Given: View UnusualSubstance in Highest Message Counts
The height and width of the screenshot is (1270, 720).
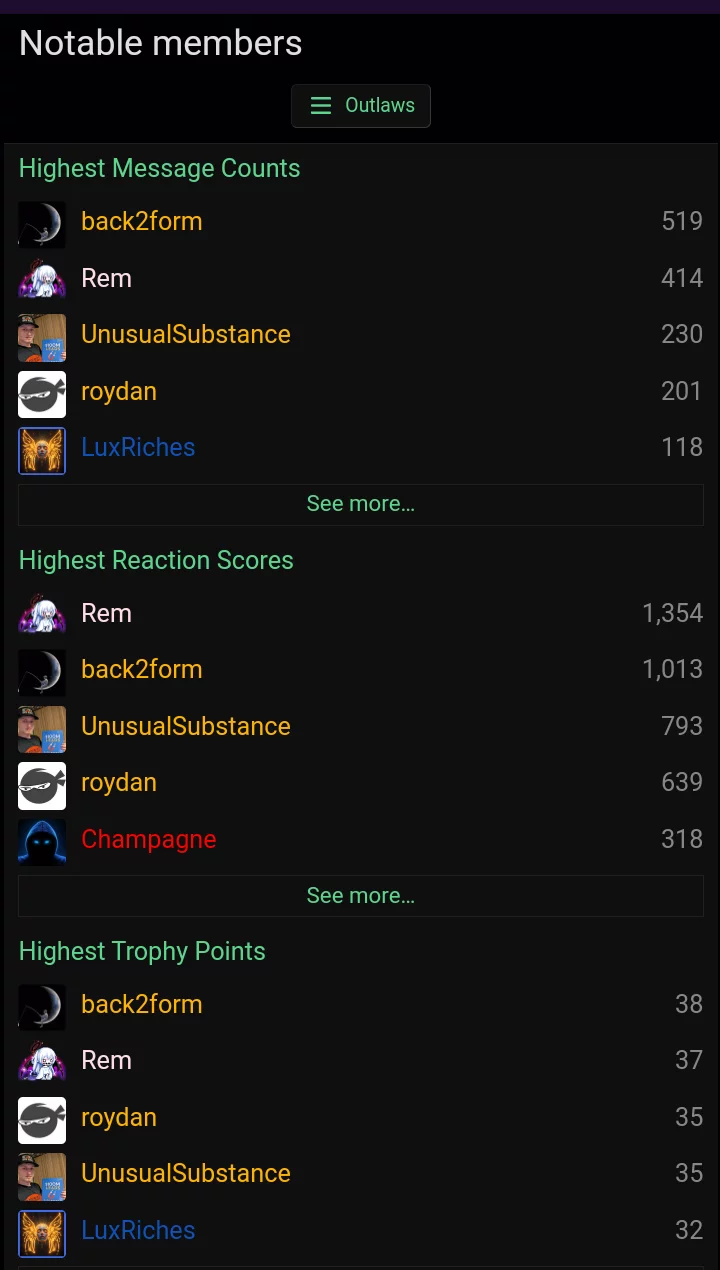Looking at the screenshot, I should pos(185,334).
